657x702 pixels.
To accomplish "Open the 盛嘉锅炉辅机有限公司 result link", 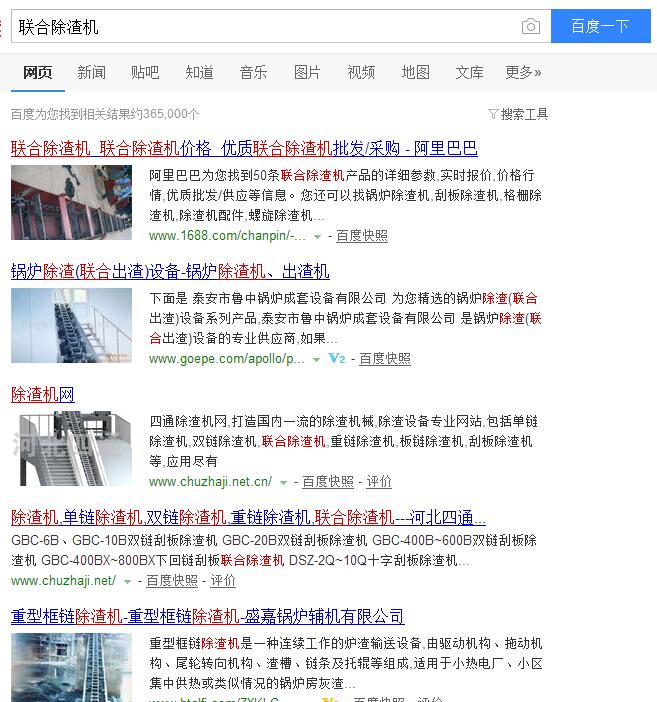I will [207, 616].
